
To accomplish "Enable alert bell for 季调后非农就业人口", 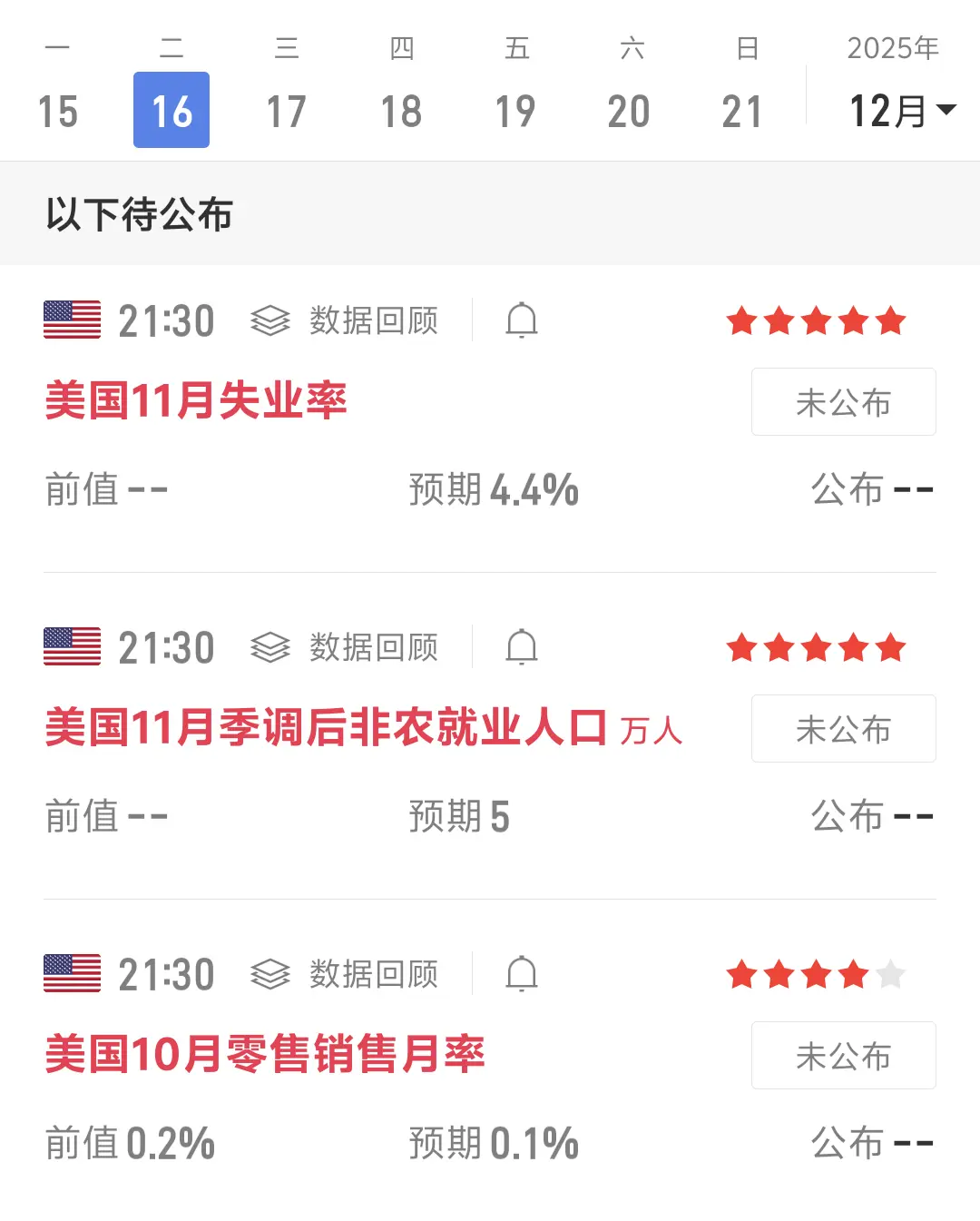I will [522, 647].
